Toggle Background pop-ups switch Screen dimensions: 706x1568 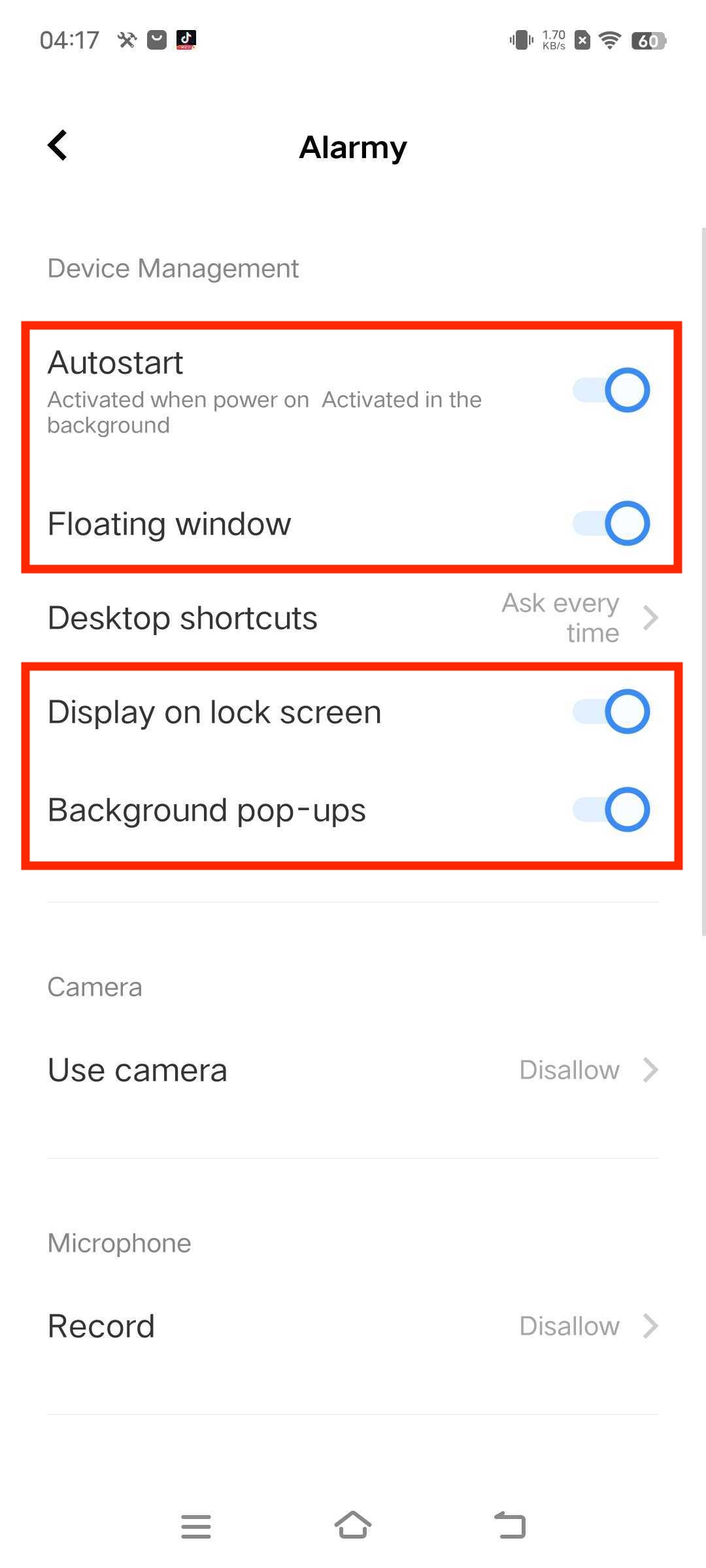coord(611,809)
